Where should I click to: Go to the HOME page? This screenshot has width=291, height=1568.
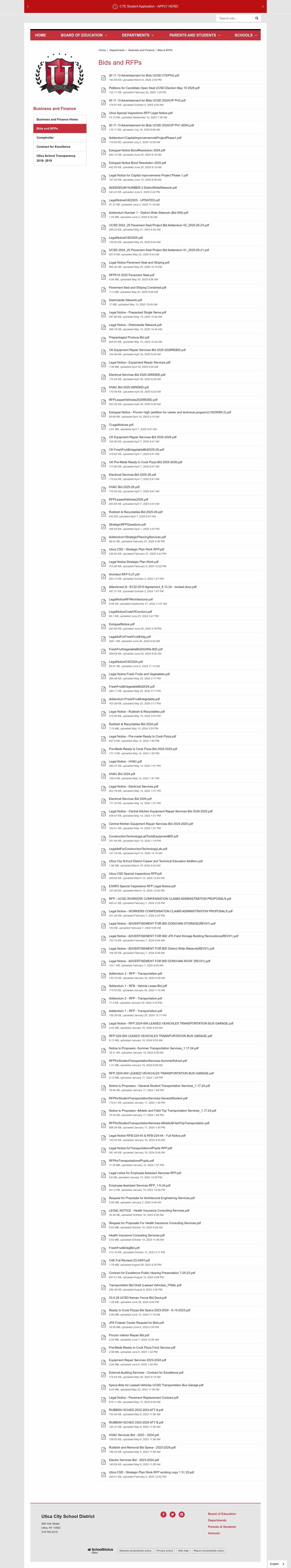coord(40,35)
